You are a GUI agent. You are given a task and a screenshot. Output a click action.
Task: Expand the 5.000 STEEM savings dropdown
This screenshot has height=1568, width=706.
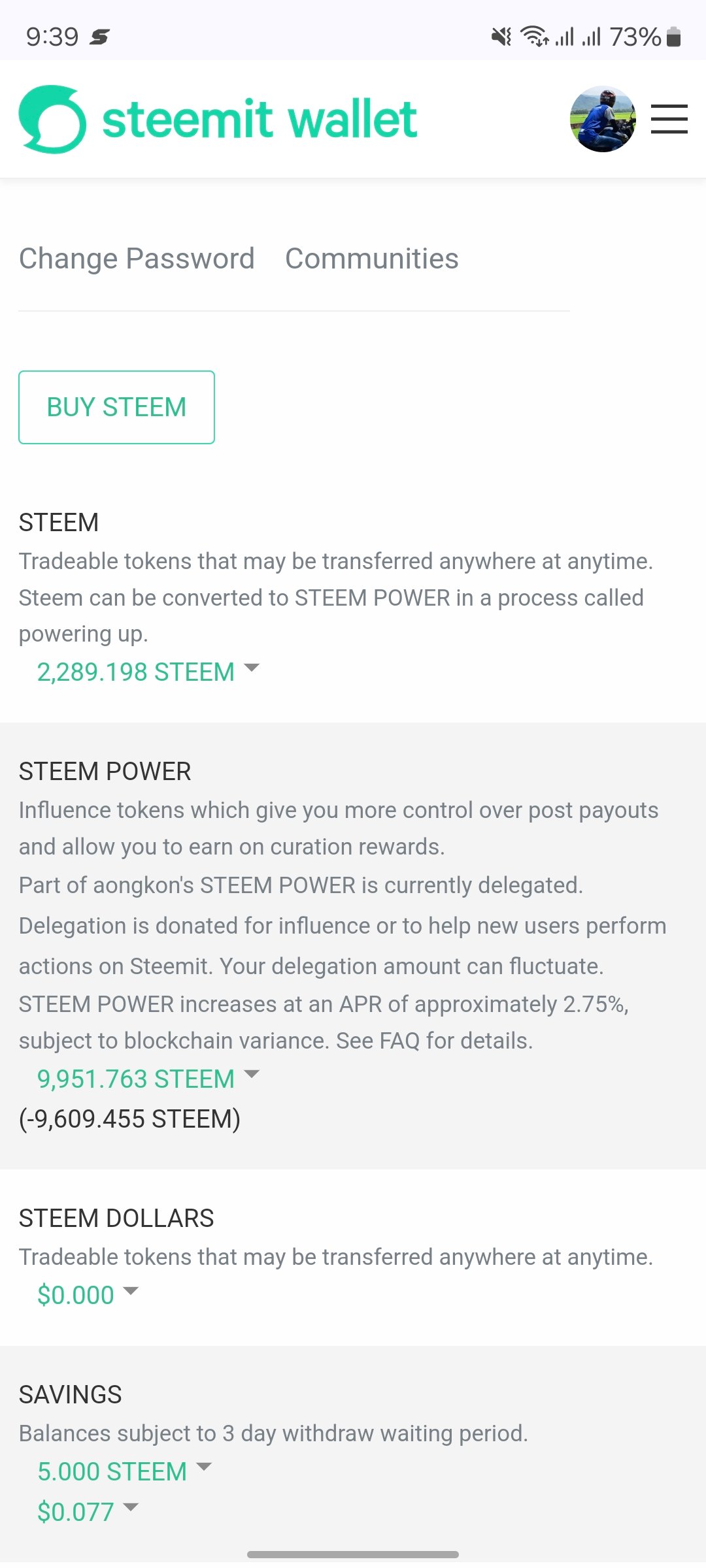pyautogui.click(x=125, y=1471)
